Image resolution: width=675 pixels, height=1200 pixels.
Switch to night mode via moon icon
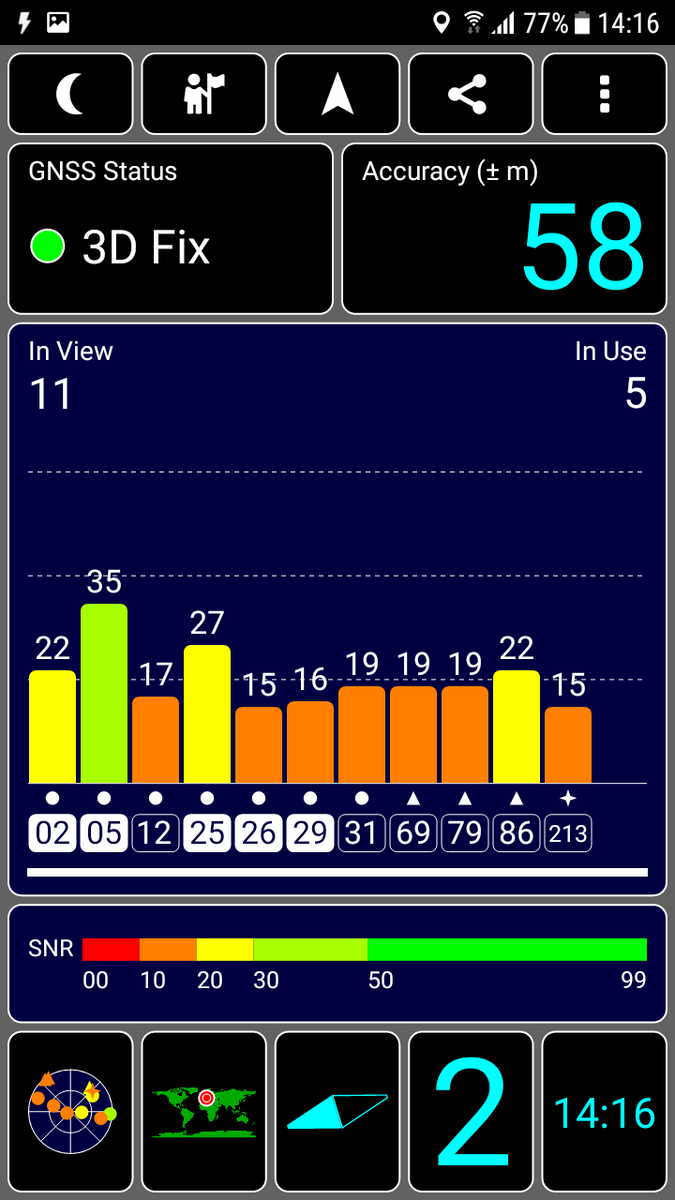(x=70, y=94)
